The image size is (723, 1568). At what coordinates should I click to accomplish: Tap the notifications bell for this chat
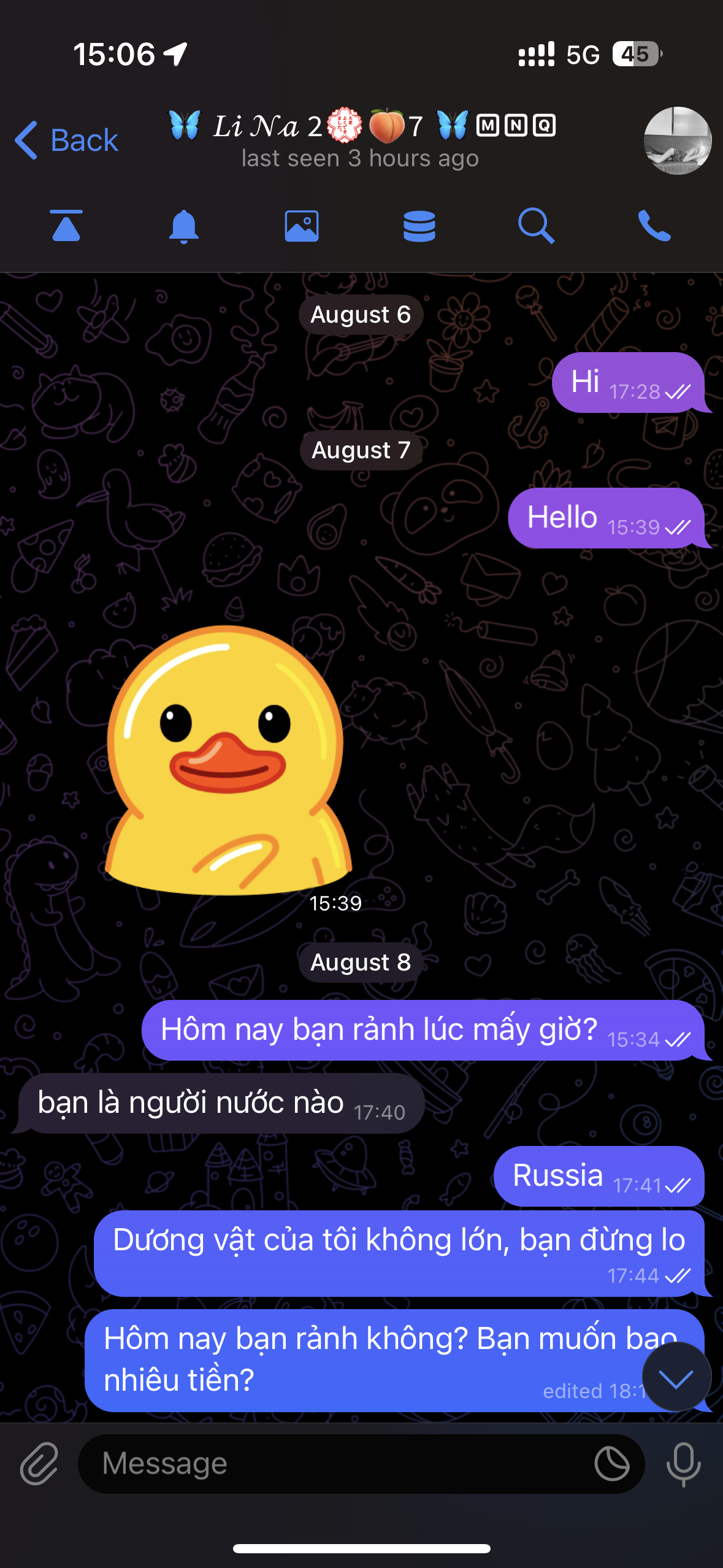tap(183, 226)
